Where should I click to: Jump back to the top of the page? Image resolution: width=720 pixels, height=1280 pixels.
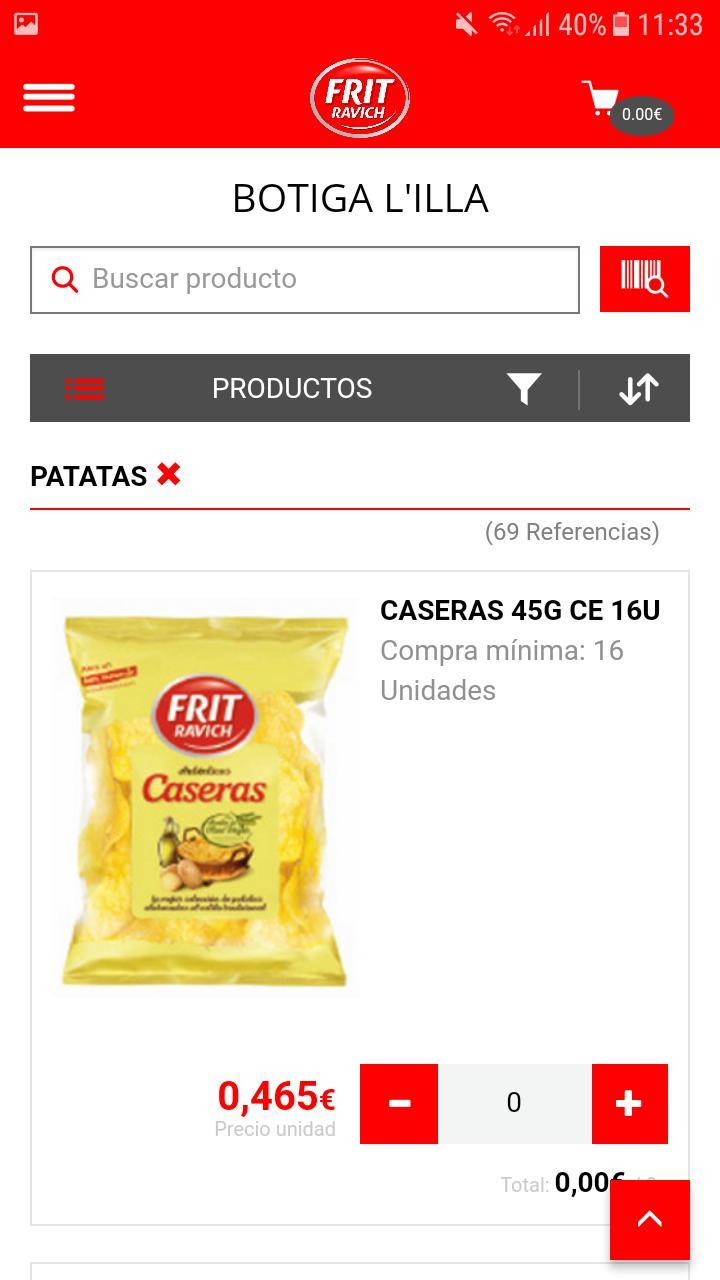pos(650,1219)
